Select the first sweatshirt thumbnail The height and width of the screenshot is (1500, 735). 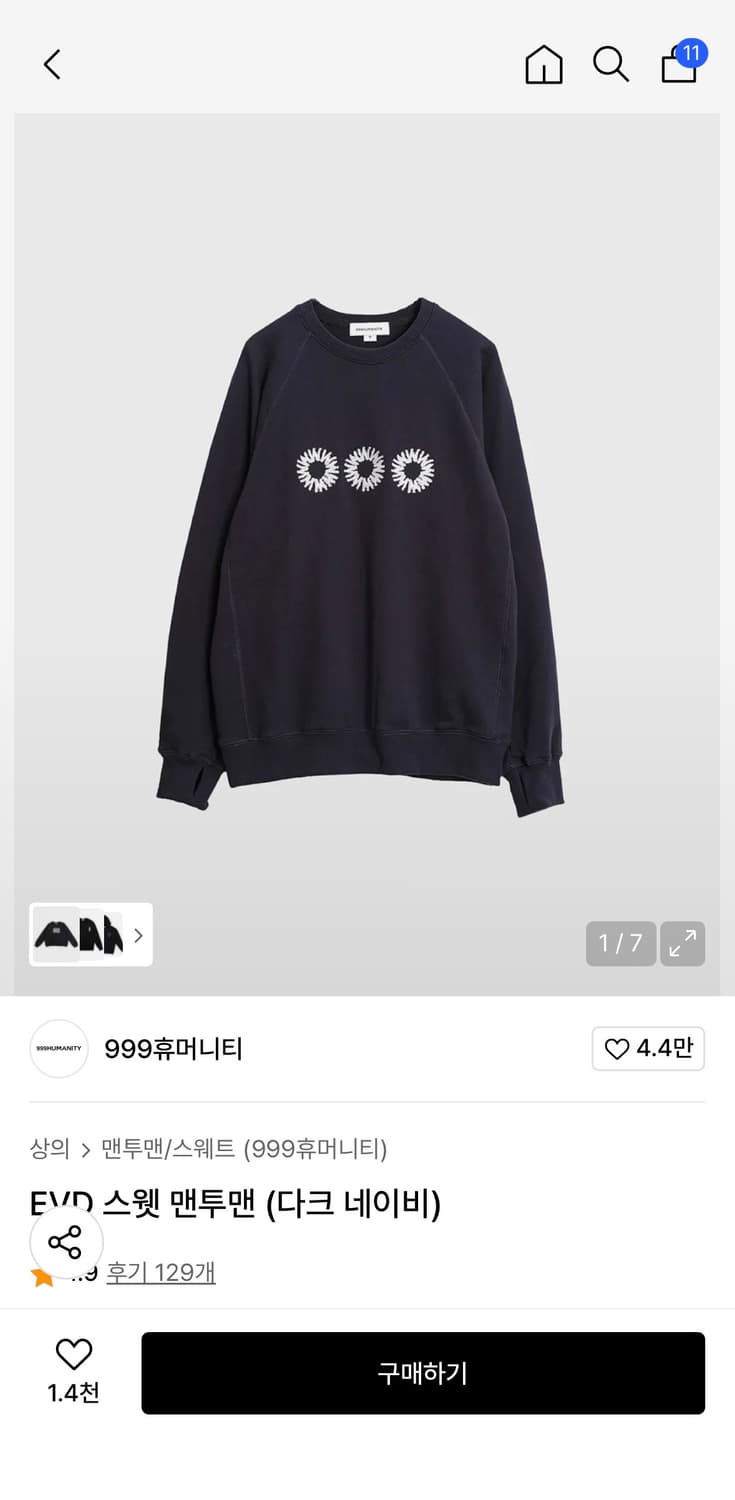click(58, 934)
